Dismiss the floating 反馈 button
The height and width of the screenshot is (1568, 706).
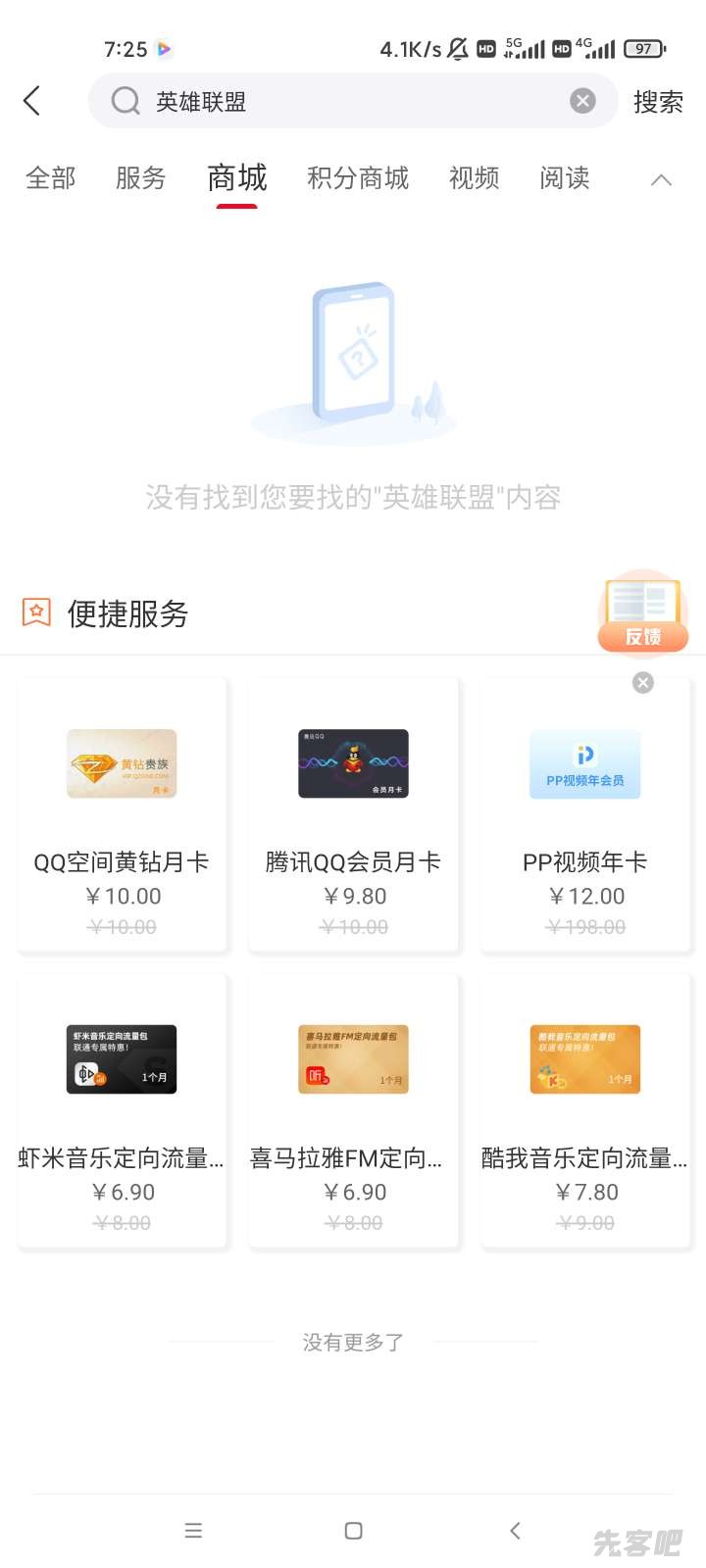[x=643, y=682]
